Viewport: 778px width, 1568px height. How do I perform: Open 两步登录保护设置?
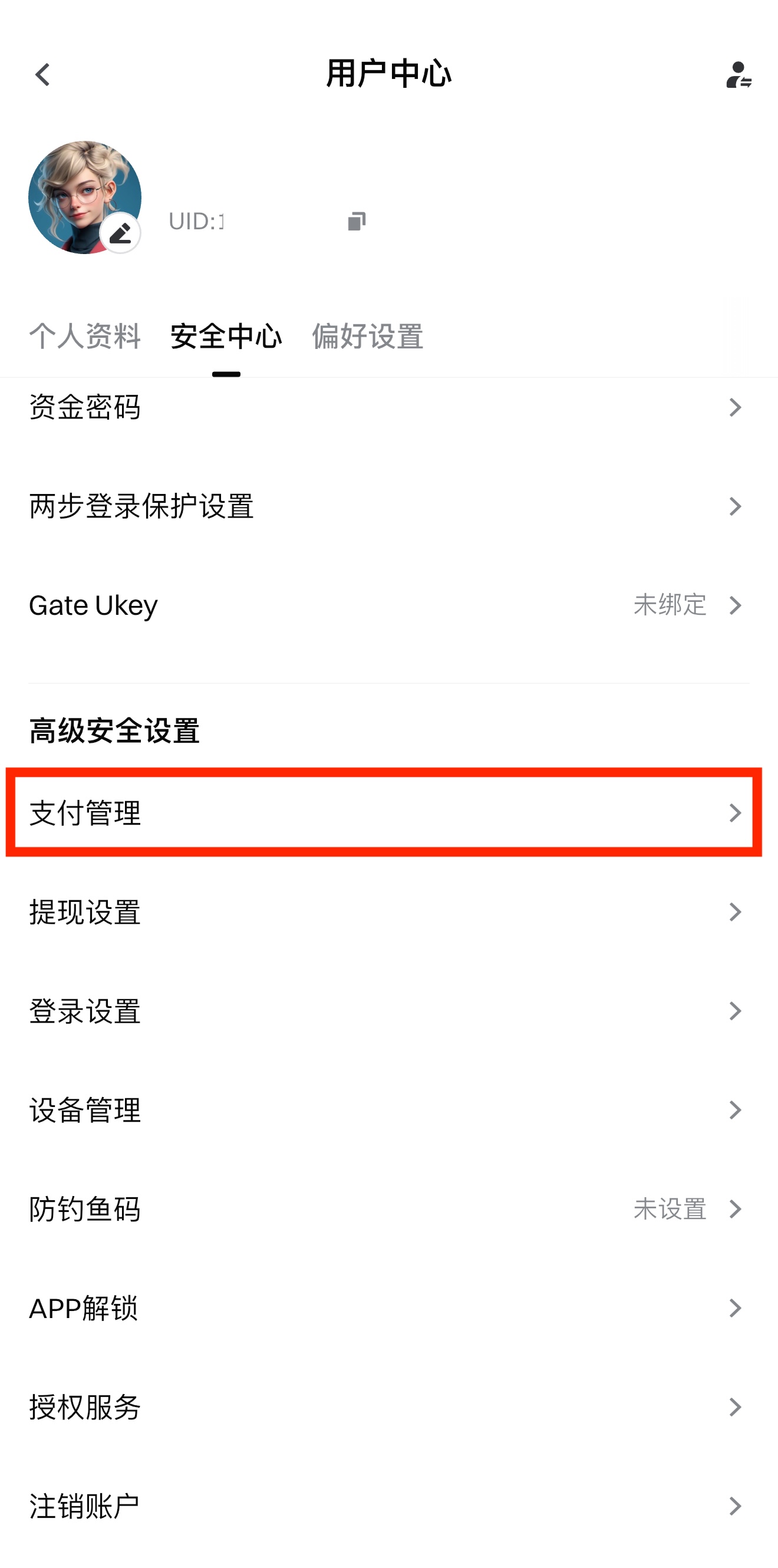[388, 506]
